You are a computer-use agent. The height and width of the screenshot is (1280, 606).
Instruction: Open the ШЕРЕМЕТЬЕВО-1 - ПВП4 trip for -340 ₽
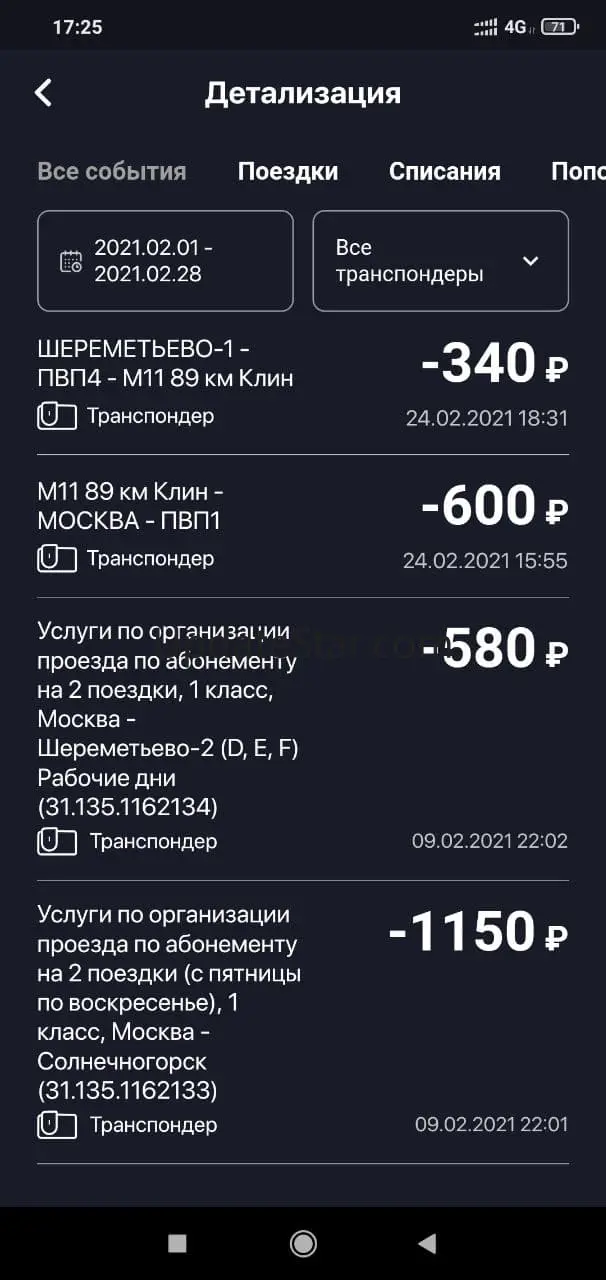tap(302, 383)
